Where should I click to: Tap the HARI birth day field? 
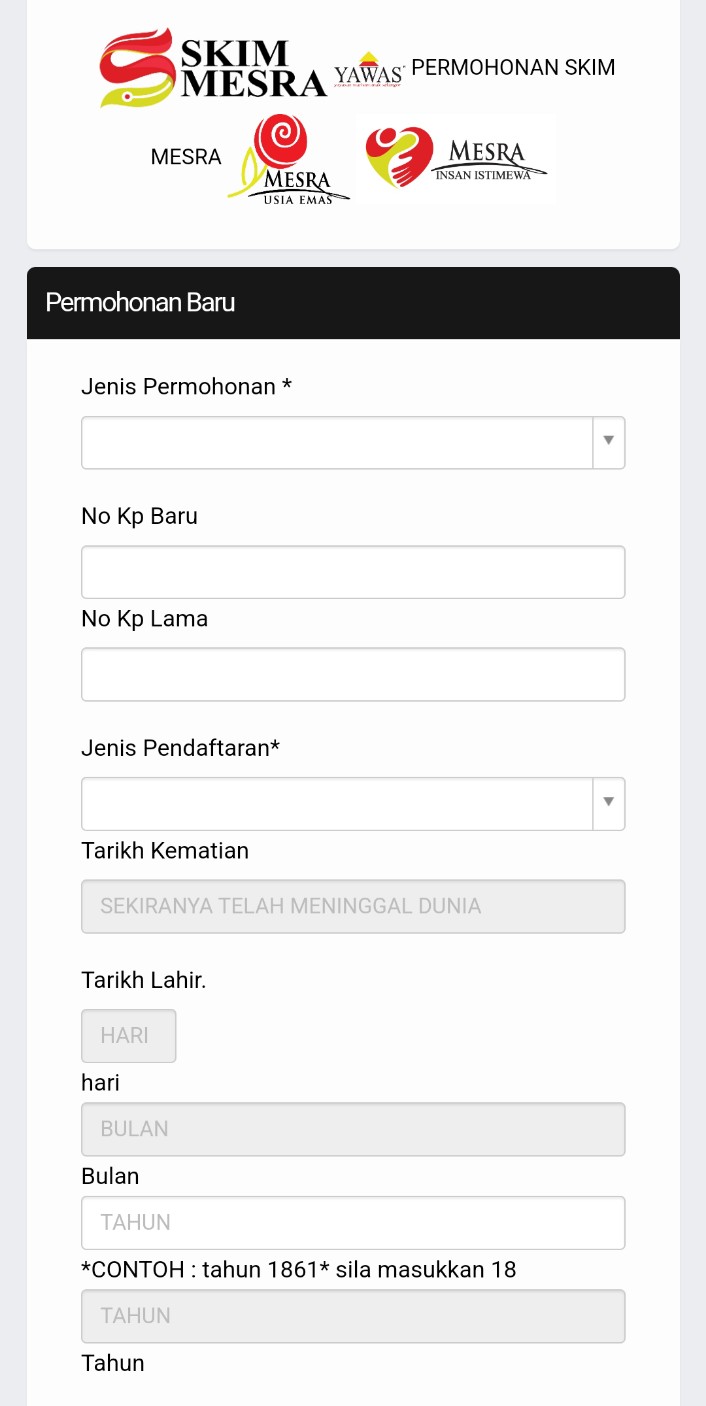pyautogui.click(x=129, y=1036)
